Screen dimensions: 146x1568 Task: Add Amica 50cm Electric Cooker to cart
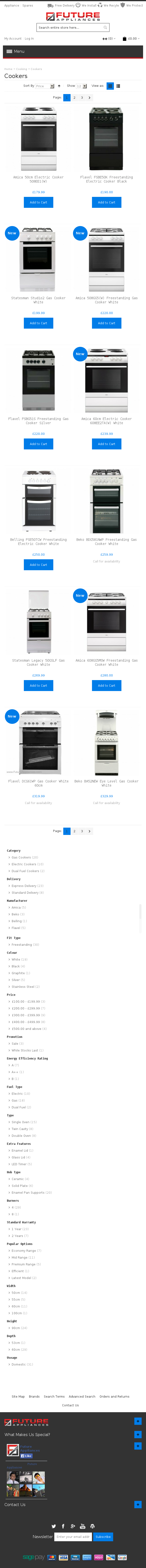[x=38, y=202]
